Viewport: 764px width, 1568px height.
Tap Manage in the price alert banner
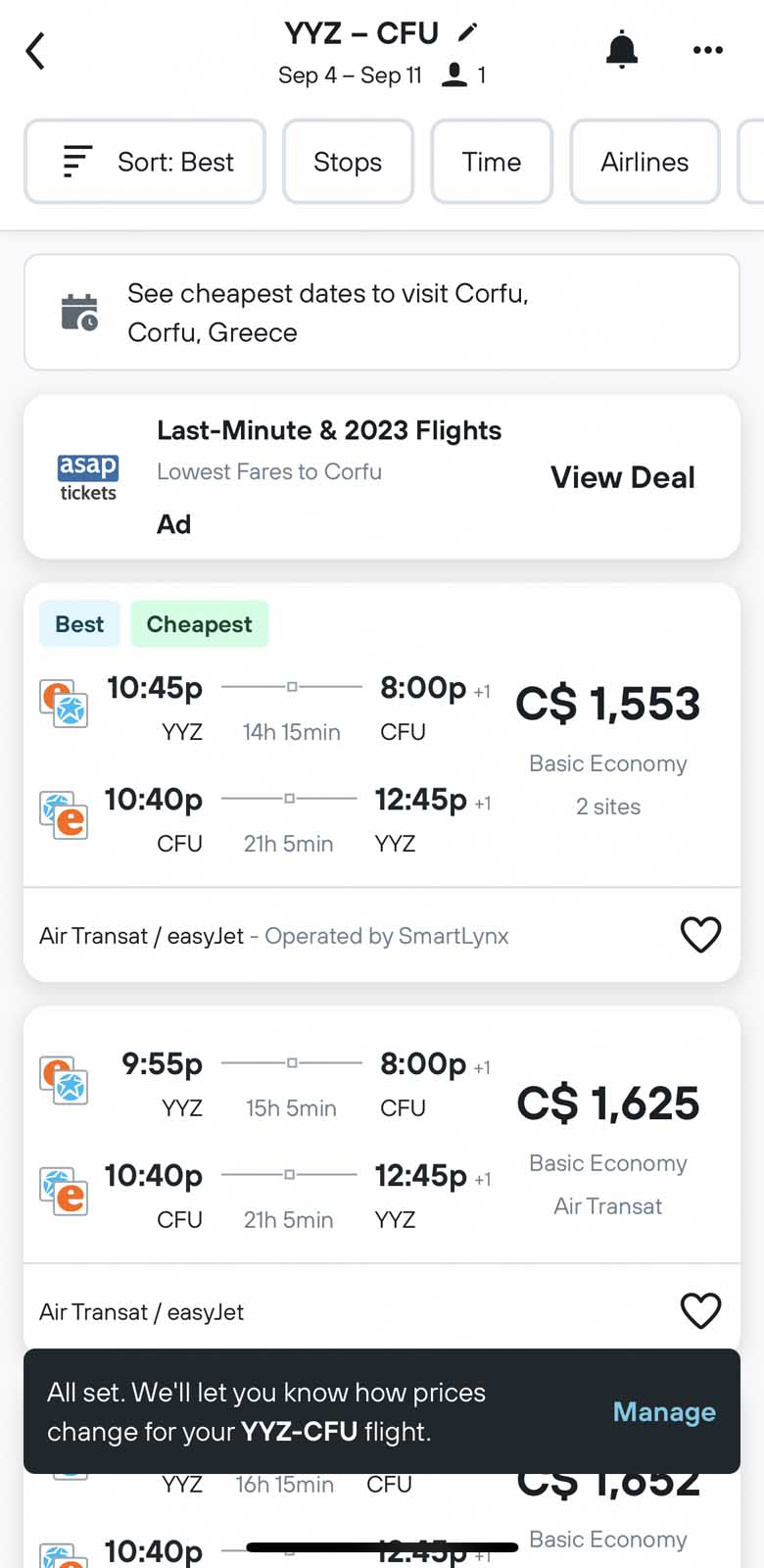click(664, 1411)
